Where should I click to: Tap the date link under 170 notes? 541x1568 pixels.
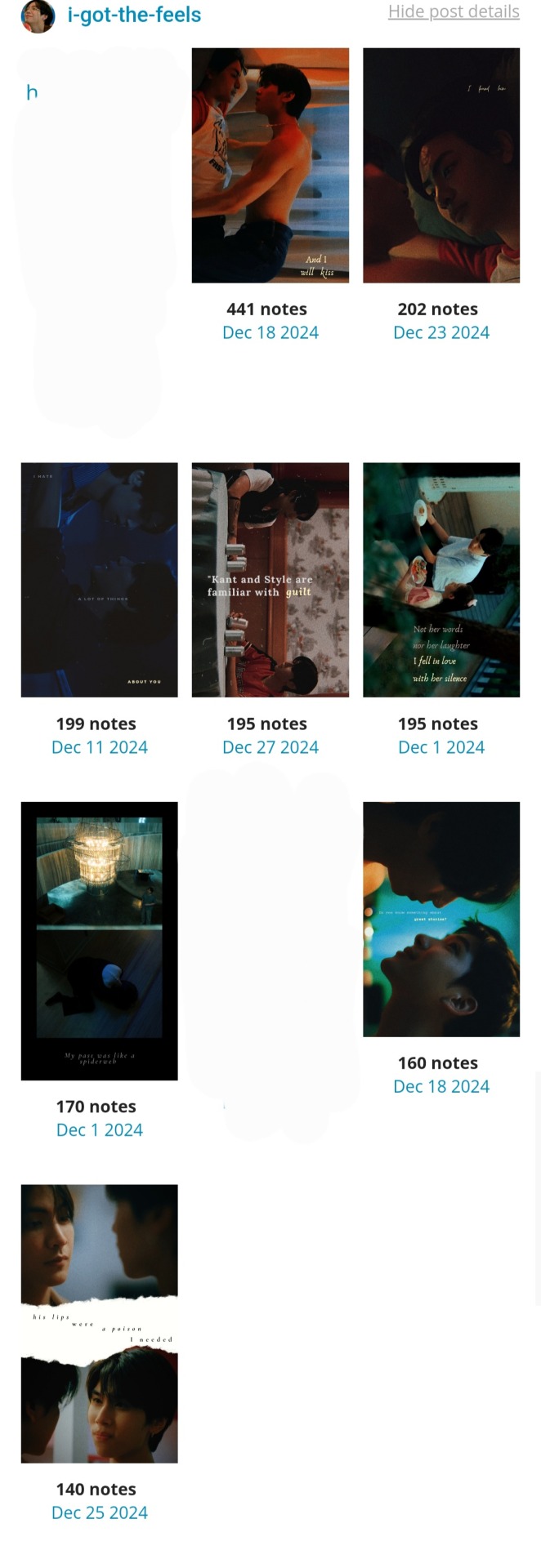tap(99, 1129)
